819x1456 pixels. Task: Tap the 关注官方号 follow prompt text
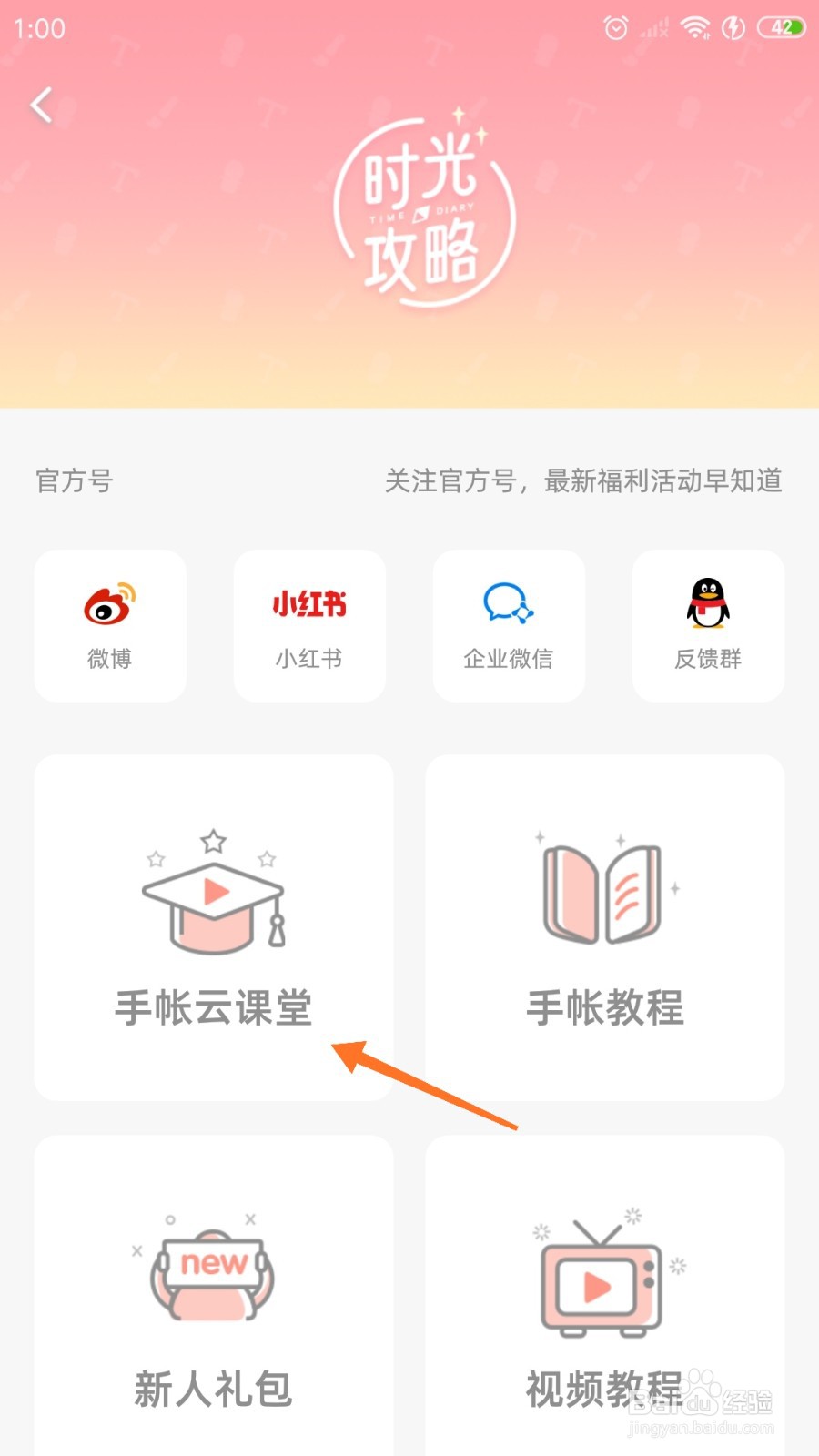(x=583, y=481)
